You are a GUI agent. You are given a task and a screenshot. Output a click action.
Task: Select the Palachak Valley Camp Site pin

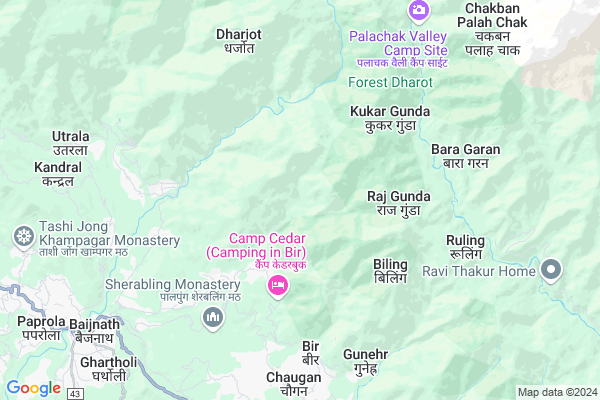pos(418,11)
